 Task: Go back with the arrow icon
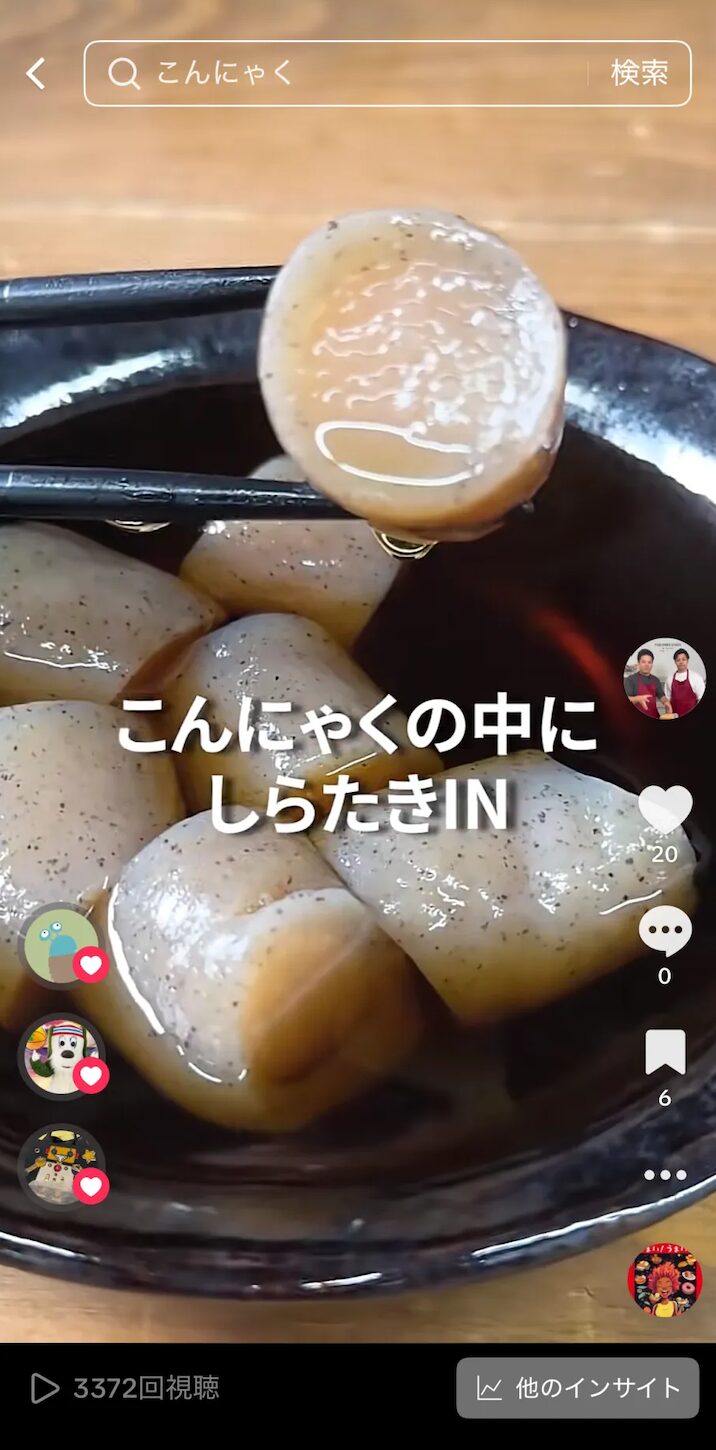pyautogui.click(x=36, y=73)
